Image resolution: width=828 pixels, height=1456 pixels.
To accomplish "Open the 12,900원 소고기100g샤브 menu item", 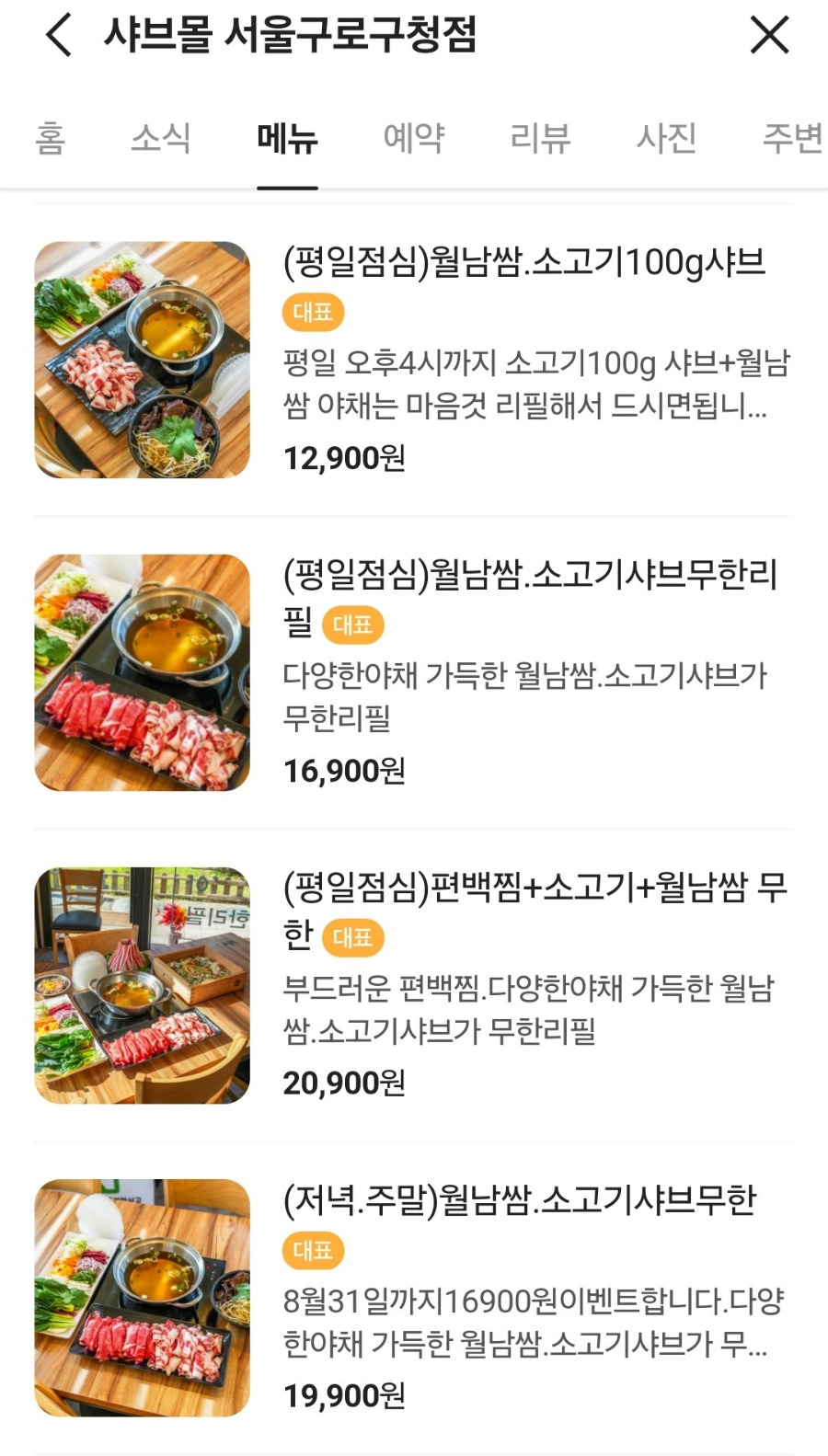I will [x=414, y=360].
